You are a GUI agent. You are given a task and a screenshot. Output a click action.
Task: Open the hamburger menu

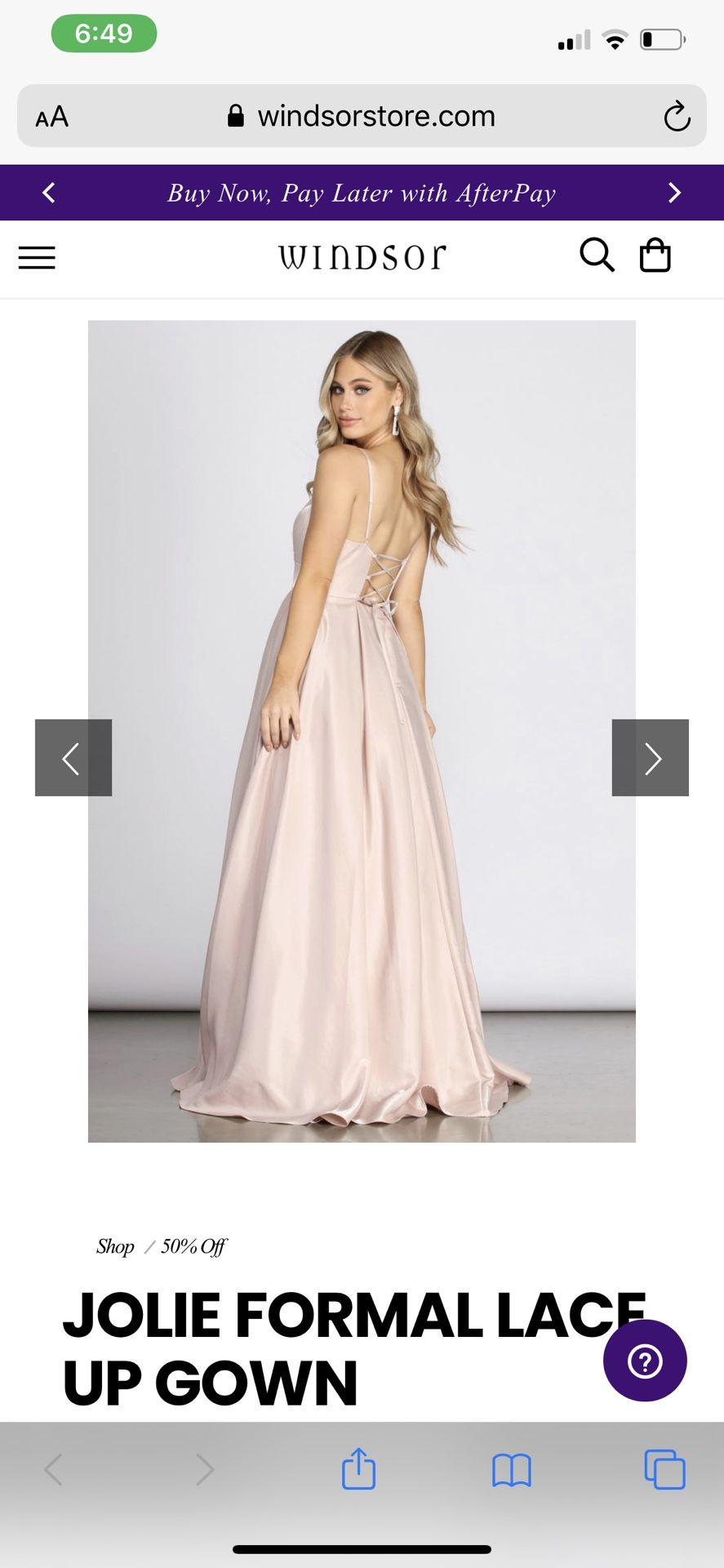pyautogui.click(x=37, y=258)
